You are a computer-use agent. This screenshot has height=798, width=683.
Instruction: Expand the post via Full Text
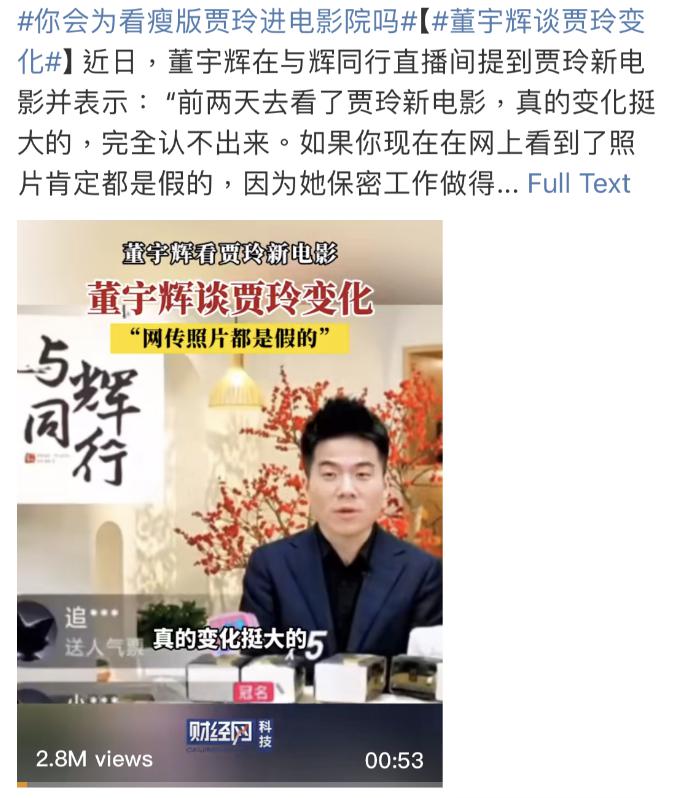[578, 184]
